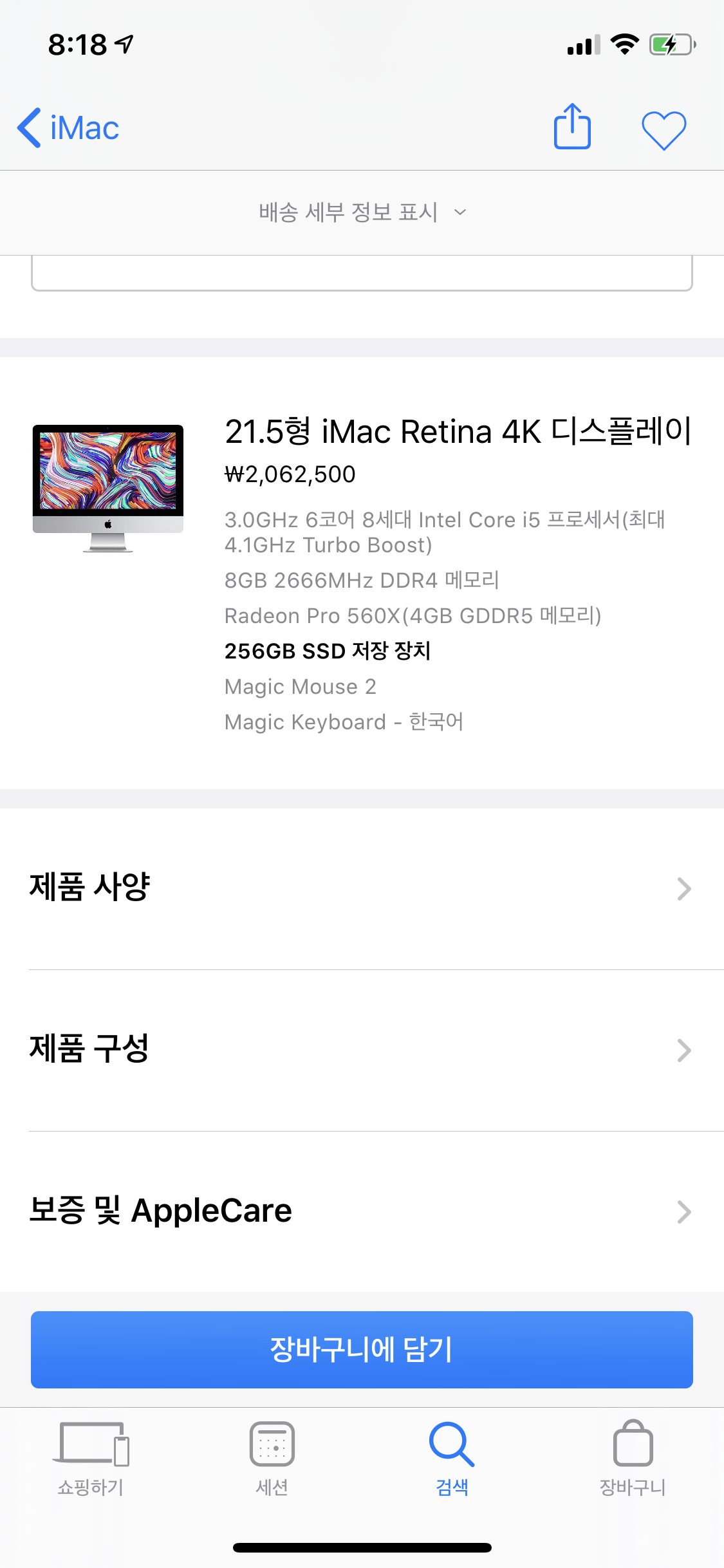Expand 배송 세부 정보 표시
This screenshot has height=1568, width=724.
point(362,212)
